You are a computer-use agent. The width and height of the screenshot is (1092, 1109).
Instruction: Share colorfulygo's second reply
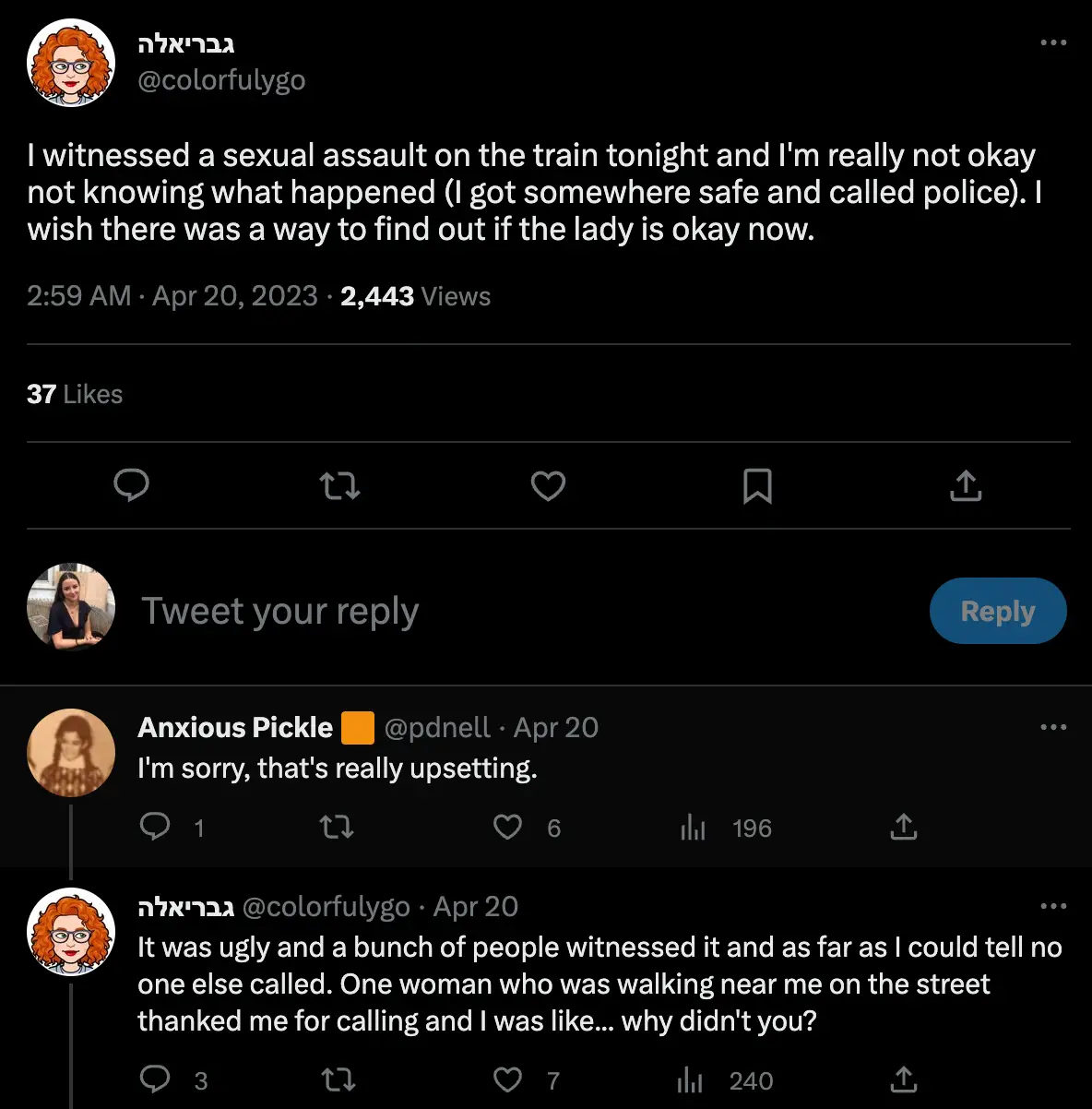point(902,1079)
